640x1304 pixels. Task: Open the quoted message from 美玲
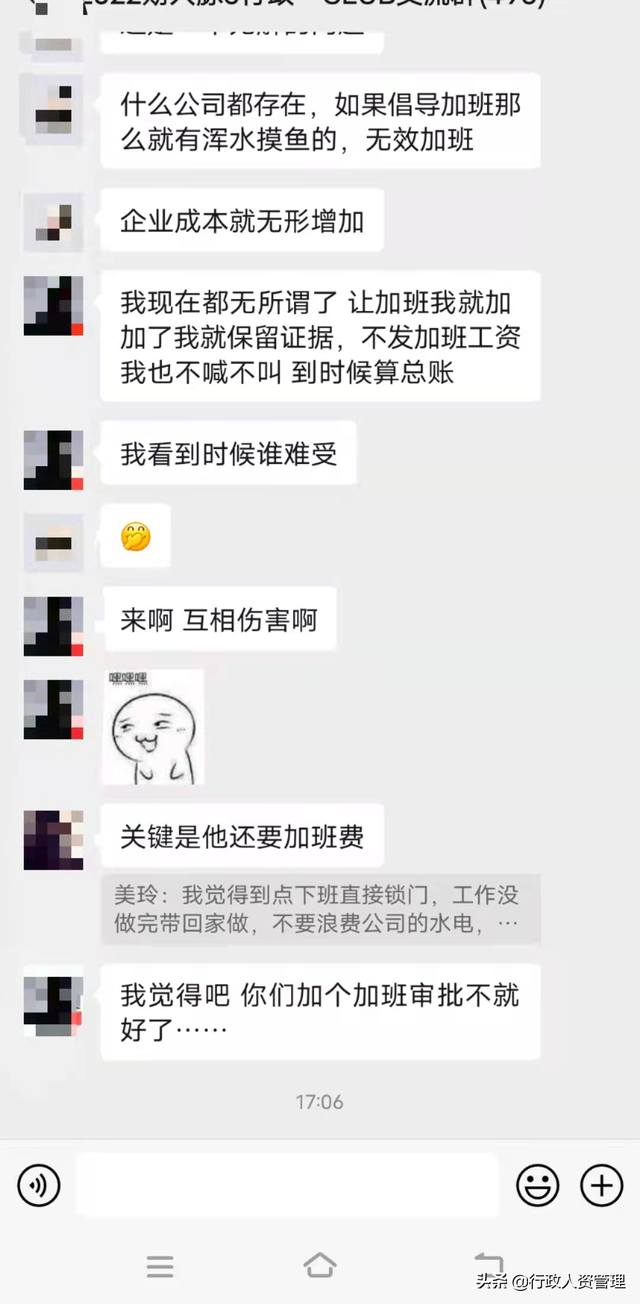[x=320, y=909]
